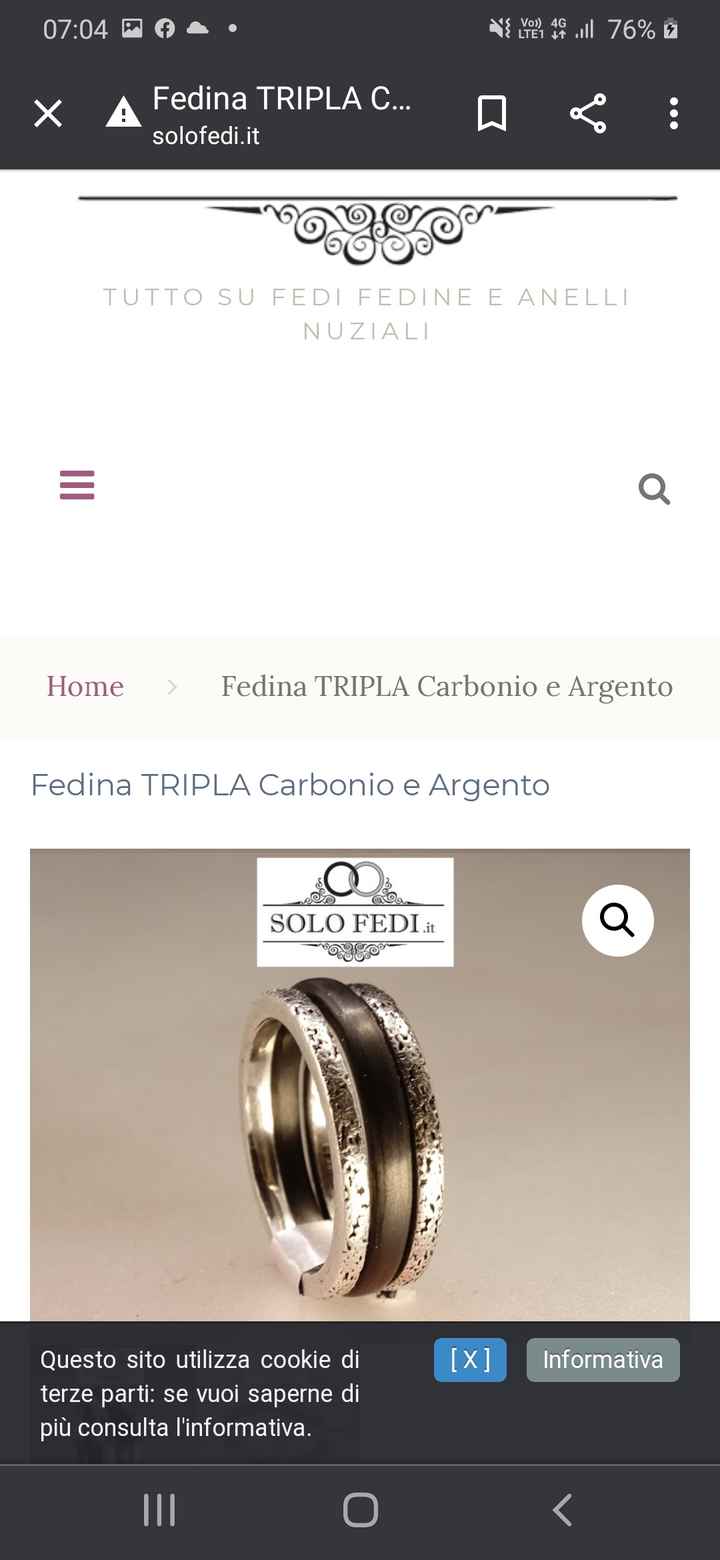The image size is (720, 1560).
Task: Tap the cloud icon in the status bar
Action: click(198, 28)
